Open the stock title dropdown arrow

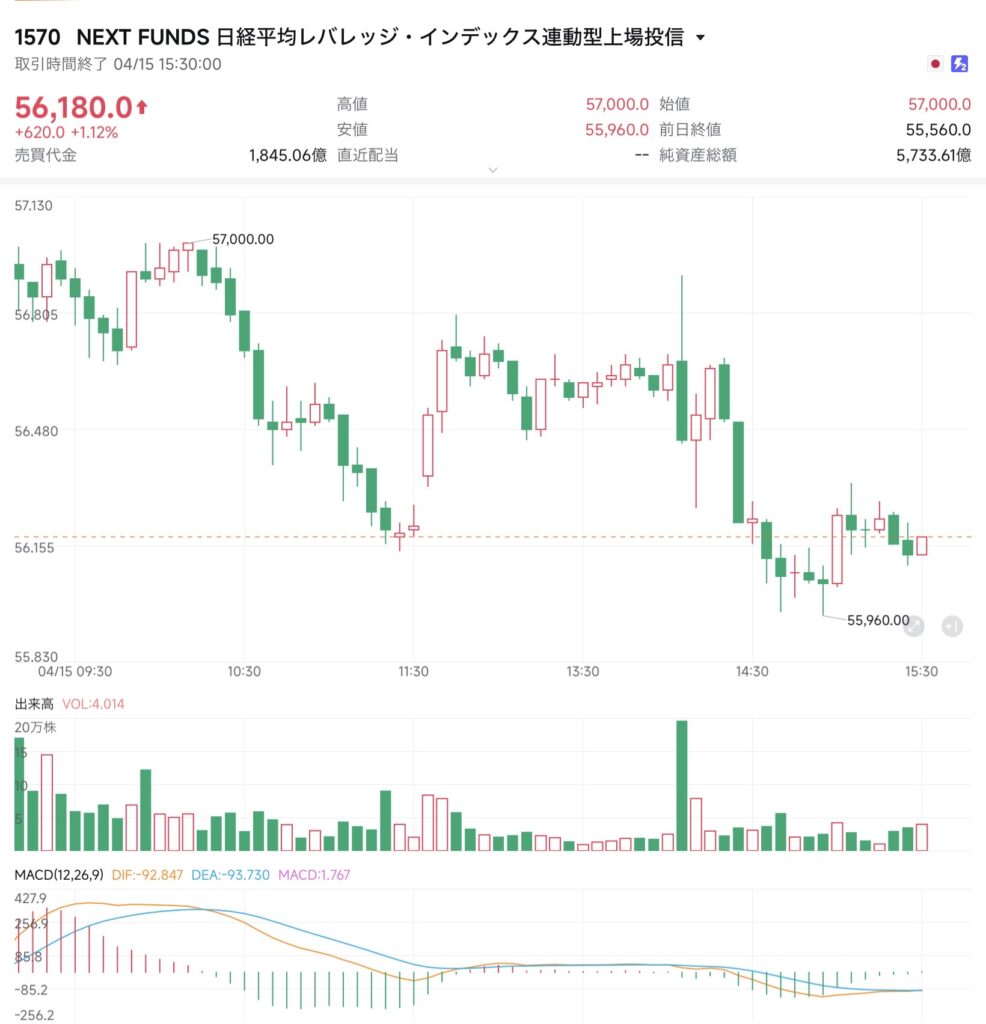[x=700, y=38]
